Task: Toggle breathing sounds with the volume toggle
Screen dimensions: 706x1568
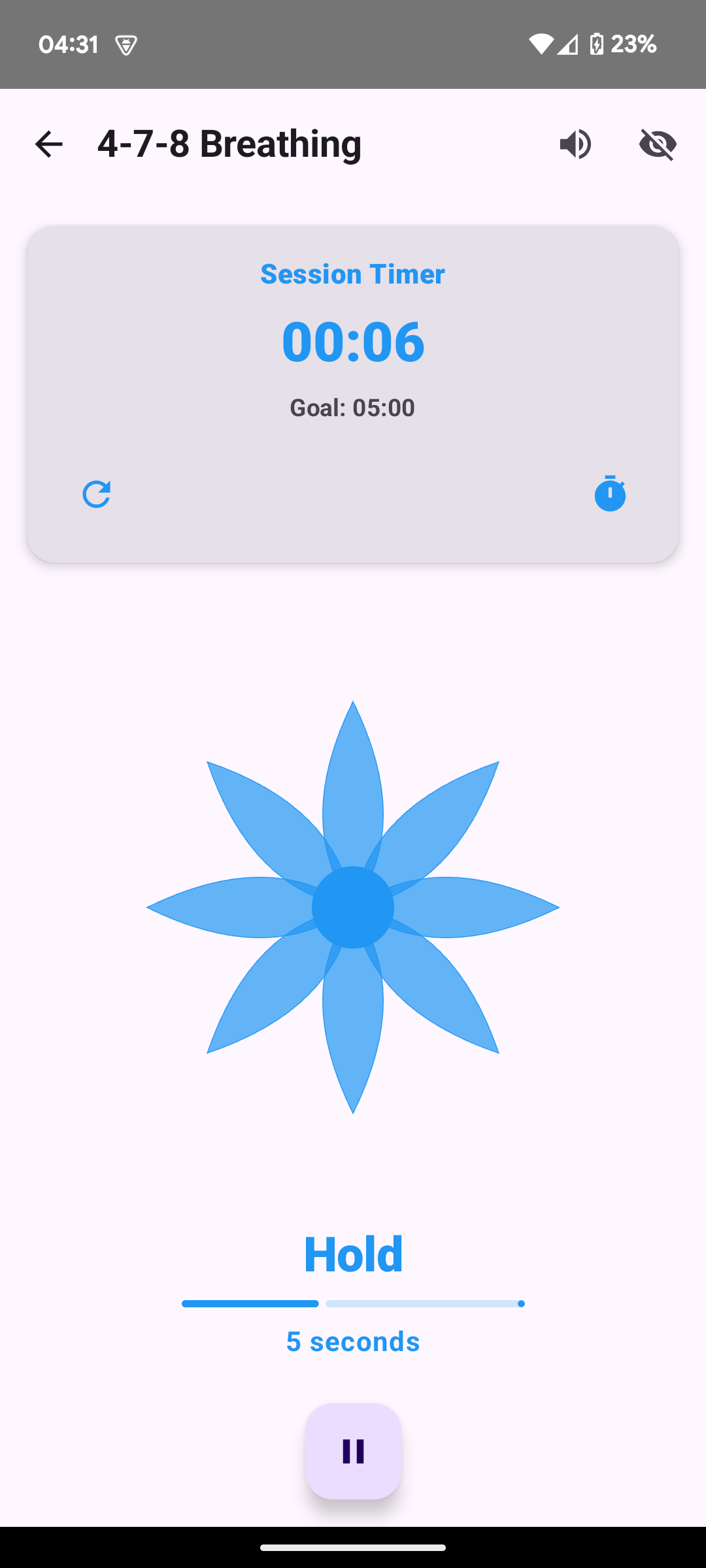Action: click(x=575, y=144)
